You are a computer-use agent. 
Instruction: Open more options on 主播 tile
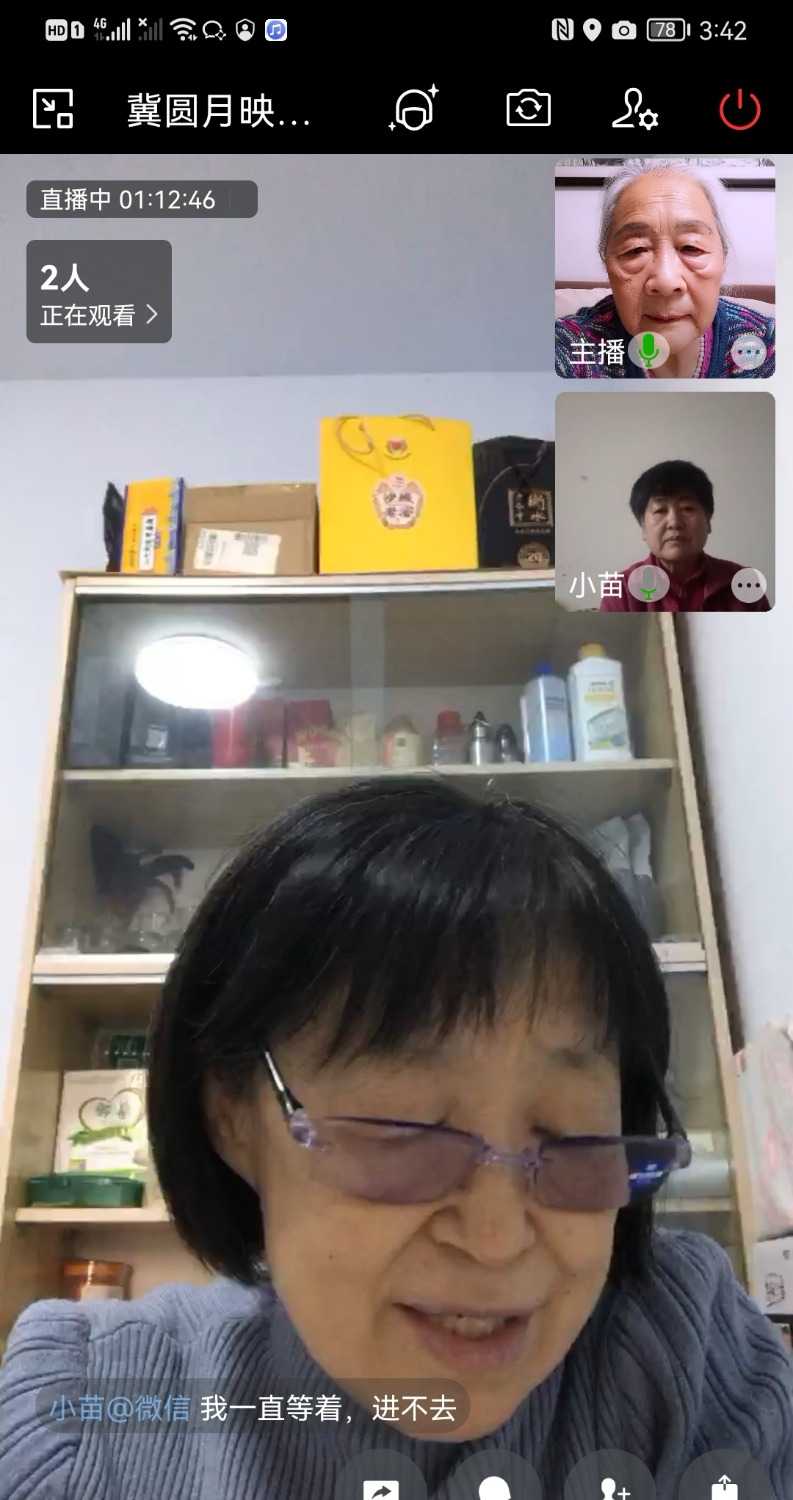(748, 352)
